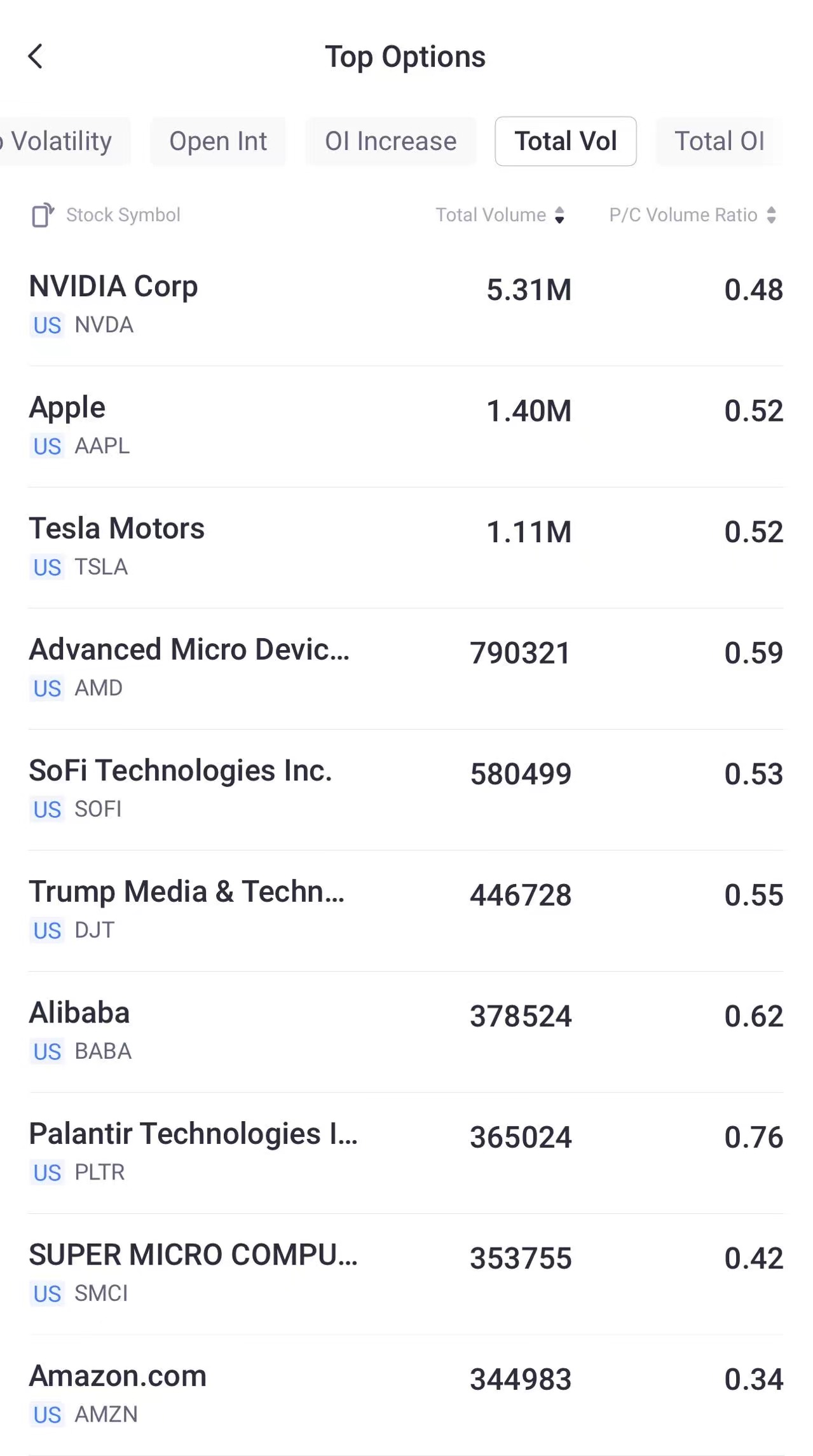Click the US badge next to NVDA
The width and height of the screenshot is (813, 1456).
pyautogui.click(x=46, y=325)
